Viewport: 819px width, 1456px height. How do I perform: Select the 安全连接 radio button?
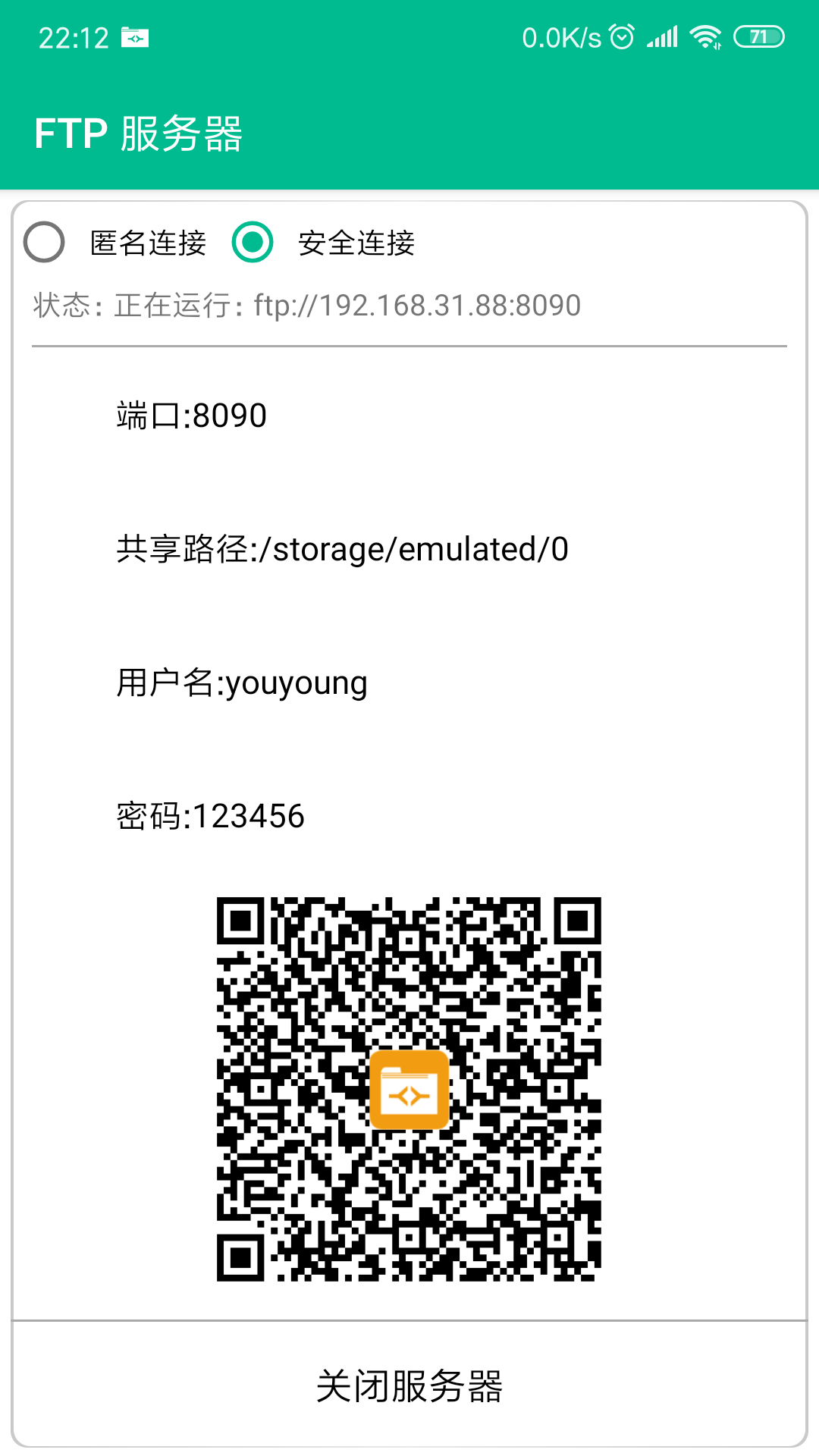[x=253, y=243]
